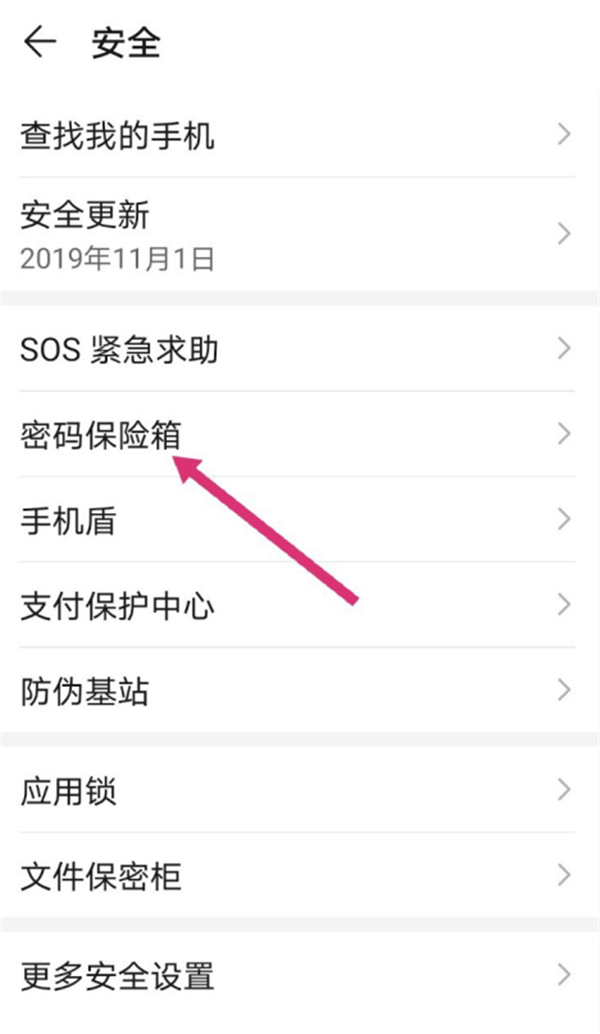
Task: Go back from the 安全 screen
Action: tap(39, 43)
